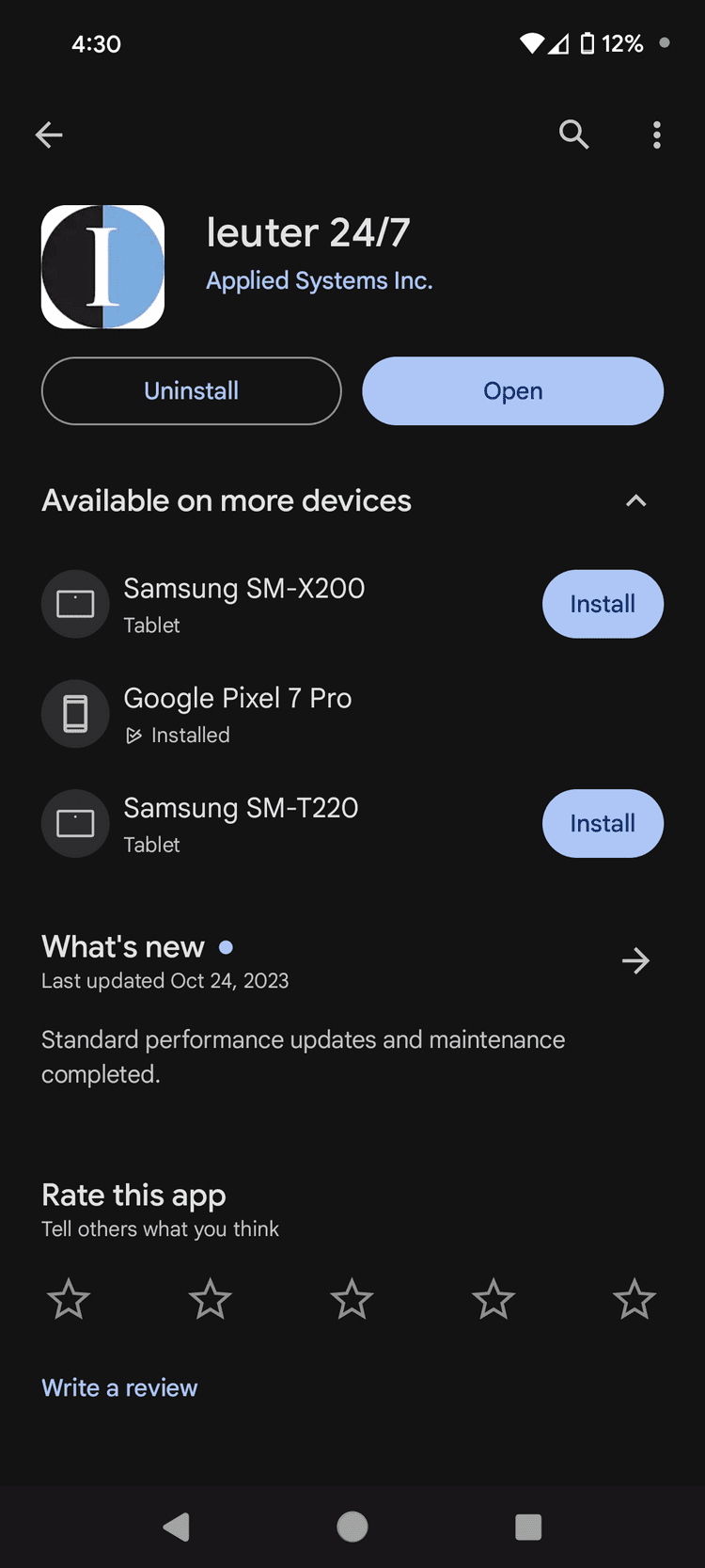The width and height of the screenshot is (705, 1568).
Task: Rate the app three stars
Action: pyautogui.click(x=352, y=1300)
